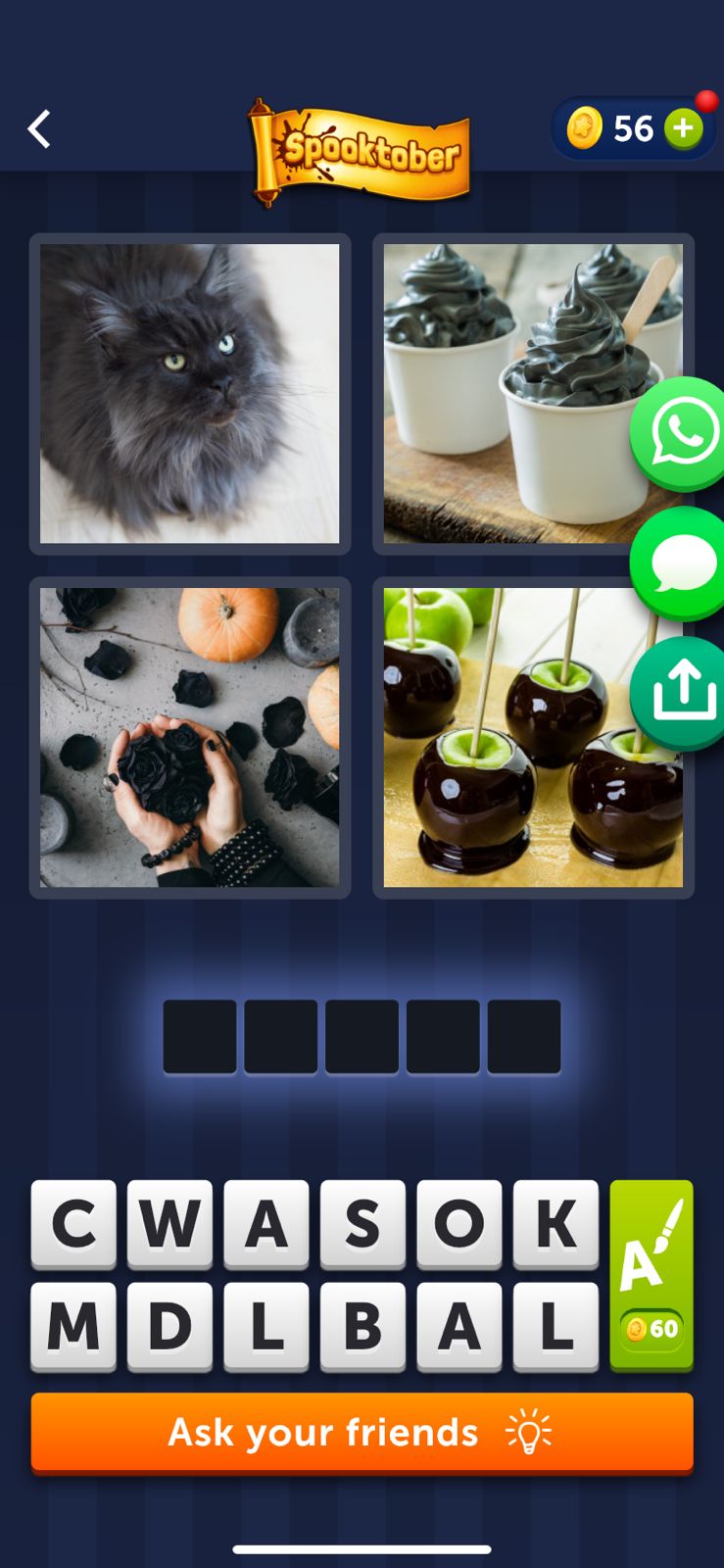Open the Messages chat bubble icon
Viewport: 724px width, 1568px height.
(681, 562)
